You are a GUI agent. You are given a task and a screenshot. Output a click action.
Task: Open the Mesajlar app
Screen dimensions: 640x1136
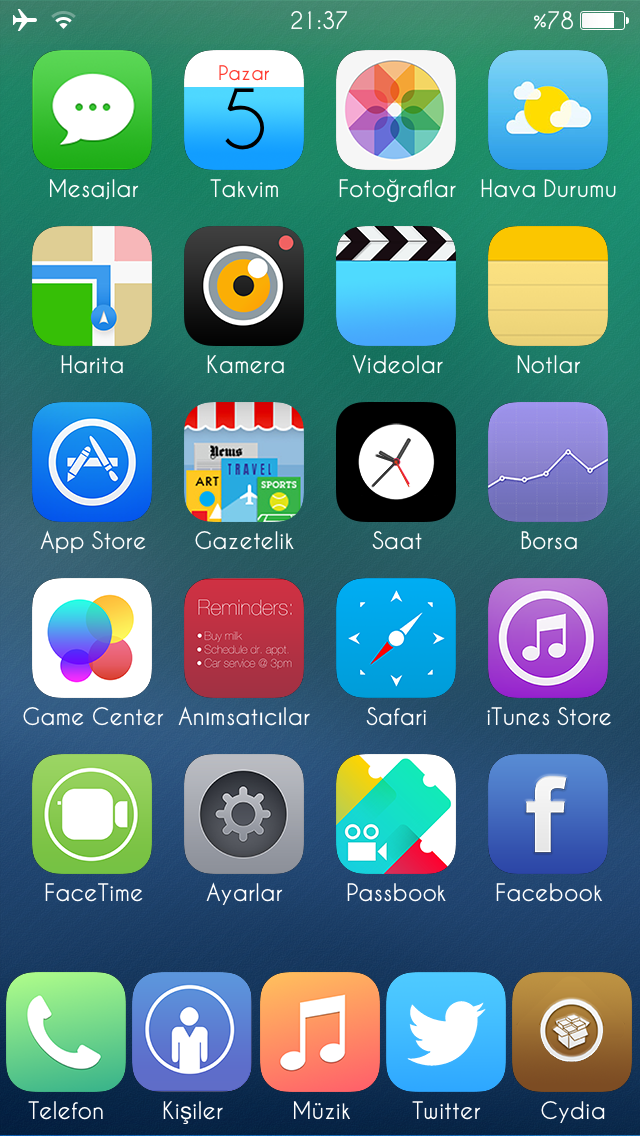[x=92, y=109]
